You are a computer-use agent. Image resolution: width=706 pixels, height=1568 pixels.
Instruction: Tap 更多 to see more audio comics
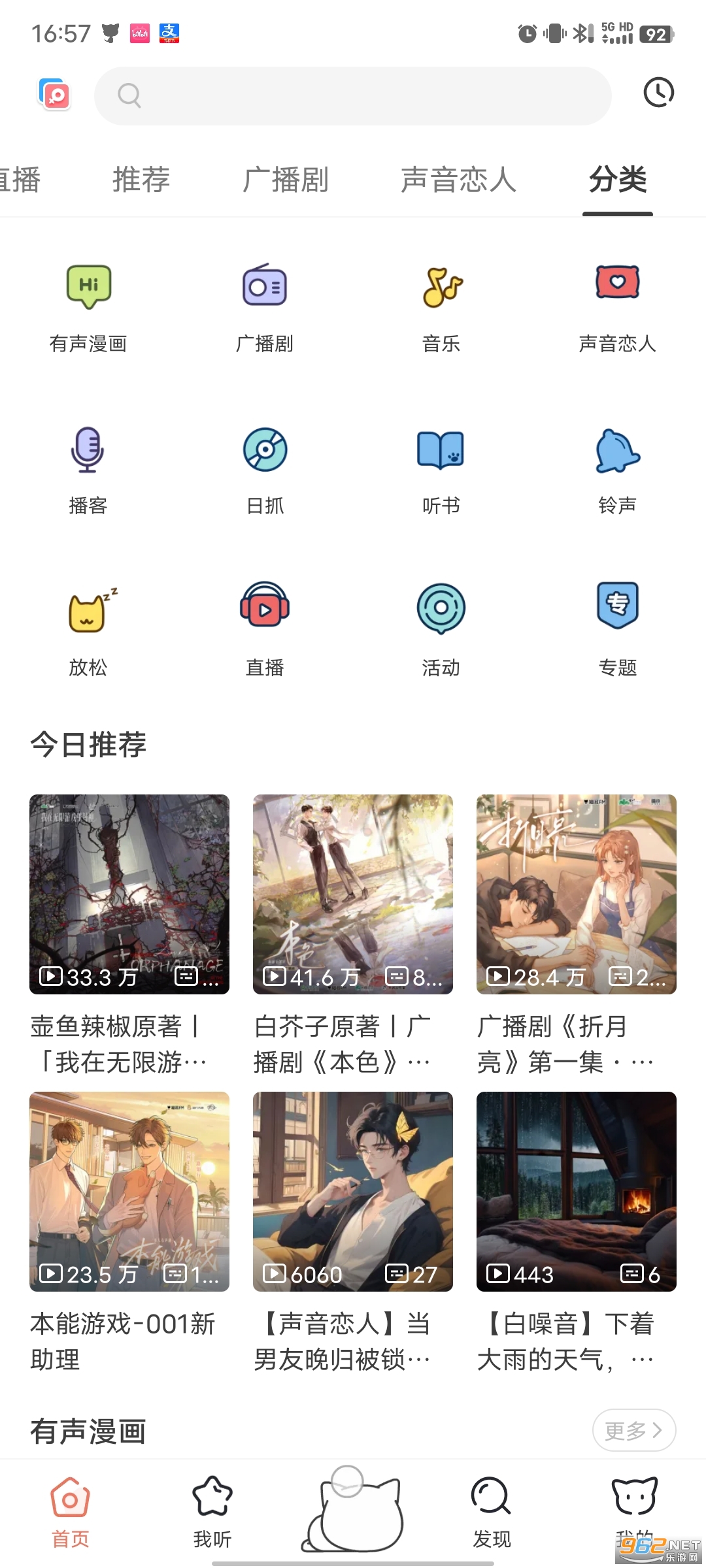633,1431
